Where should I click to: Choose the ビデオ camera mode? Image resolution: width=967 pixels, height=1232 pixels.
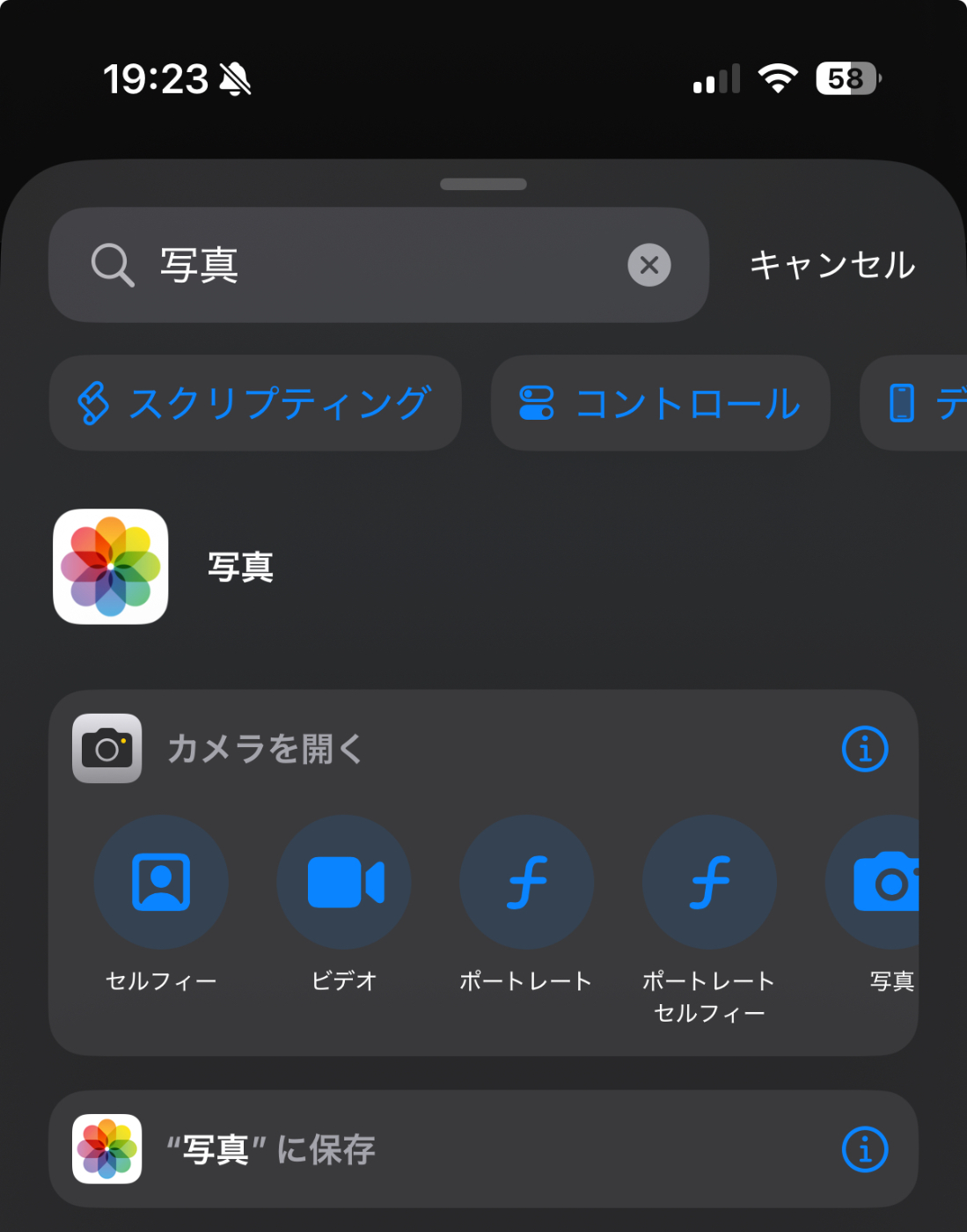click(x=344, y=882)
